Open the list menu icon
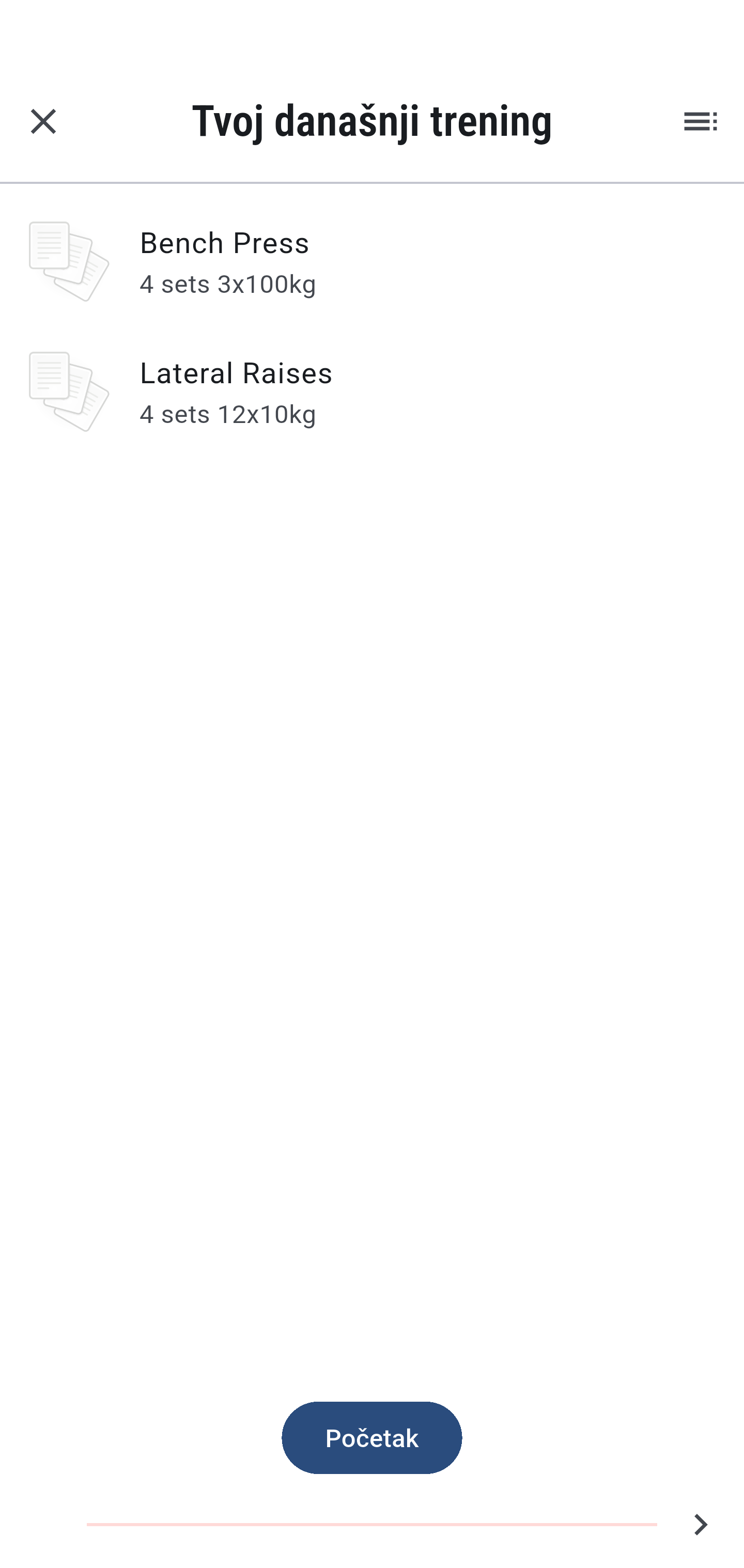 (700, 122)
